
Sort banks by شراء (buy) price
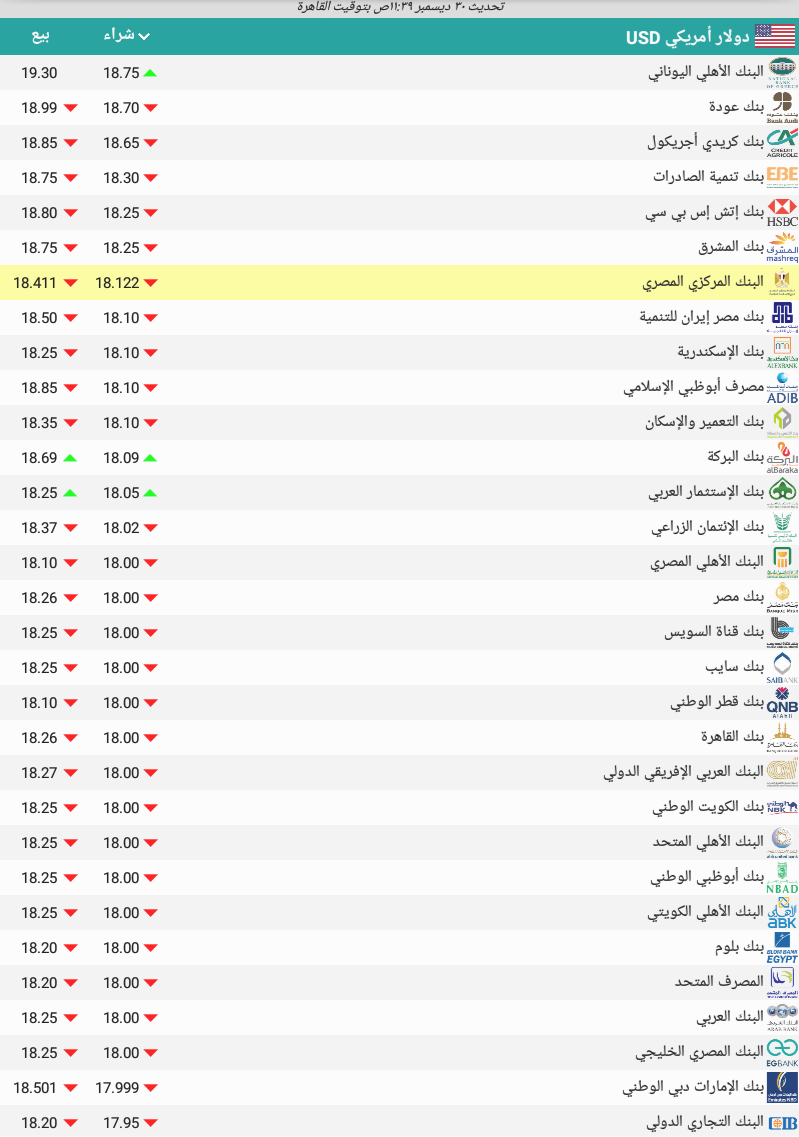tap(126, 36)
